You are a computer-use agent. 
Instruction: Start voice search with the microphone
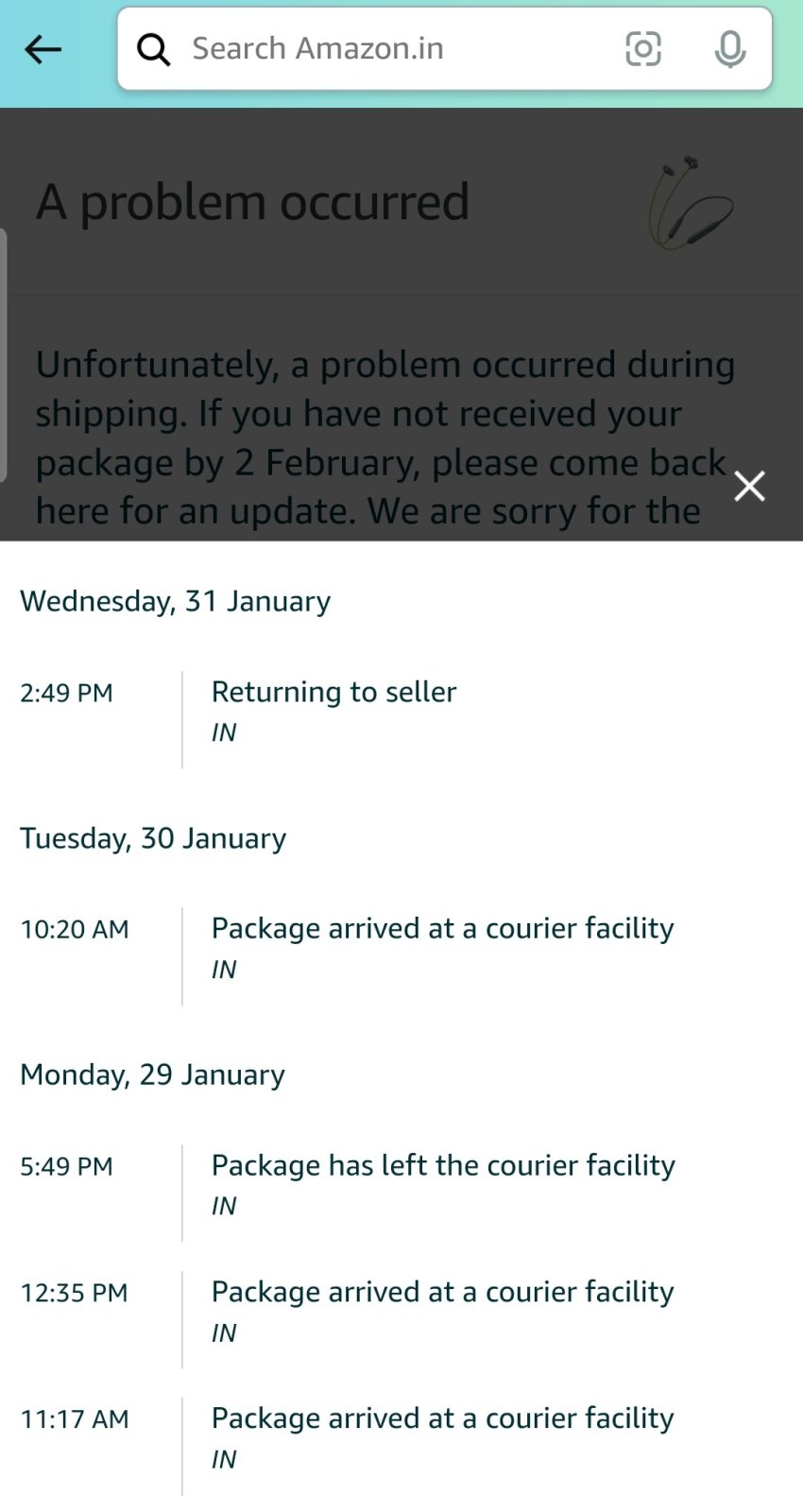[x=730, y=49]
